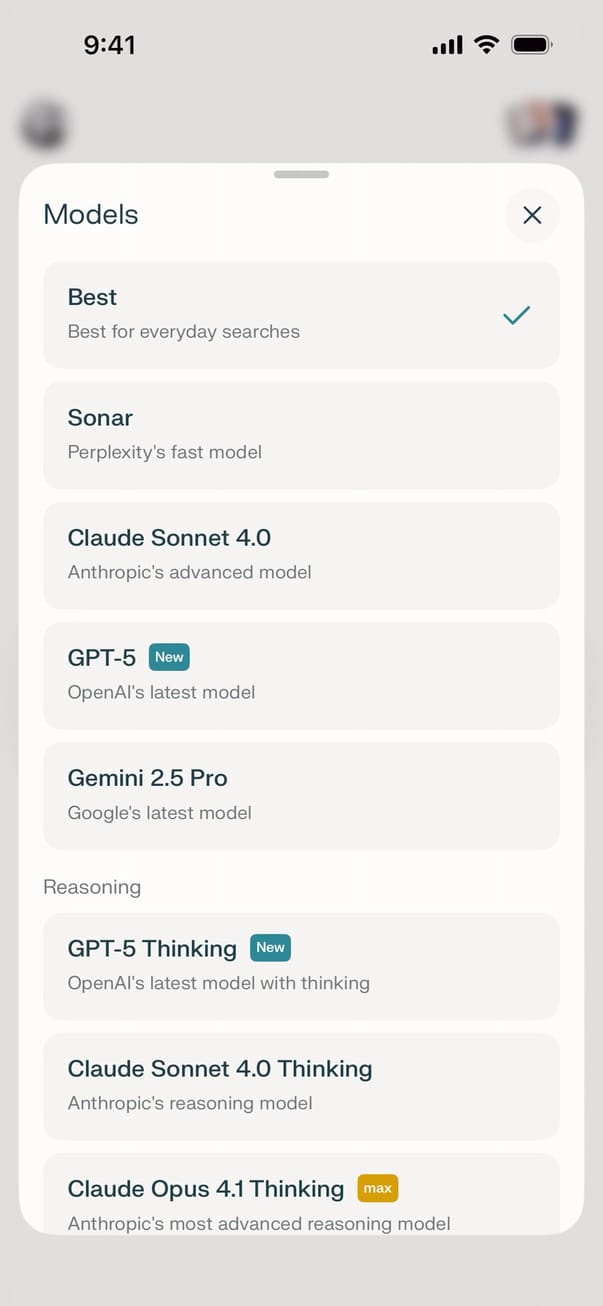Select the Best model option
Viewport: 603px width, 1306px height.
(x=300, y=315)
